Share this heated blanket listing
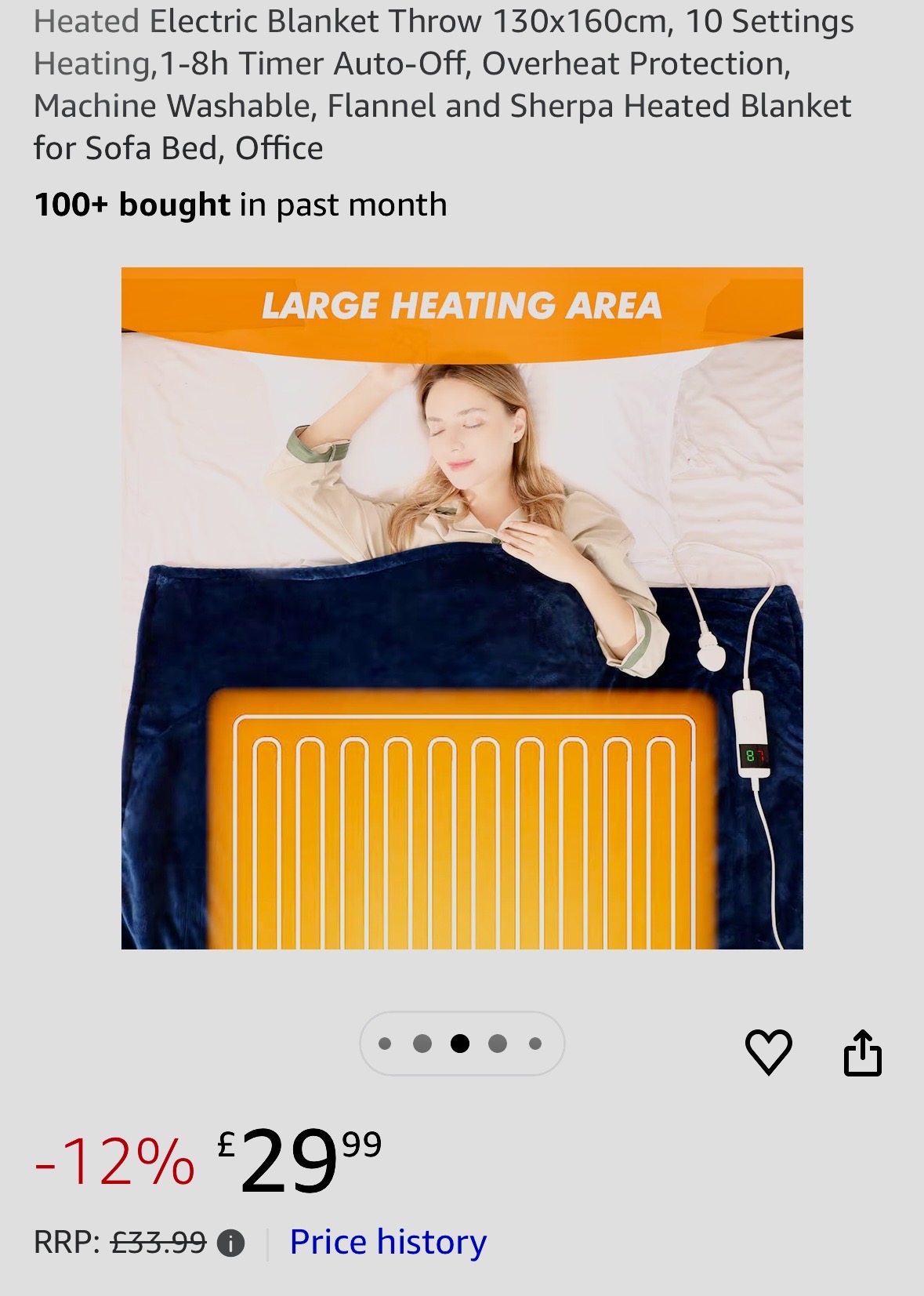The image size is (924, 1296). click(x=862, y=1052)
